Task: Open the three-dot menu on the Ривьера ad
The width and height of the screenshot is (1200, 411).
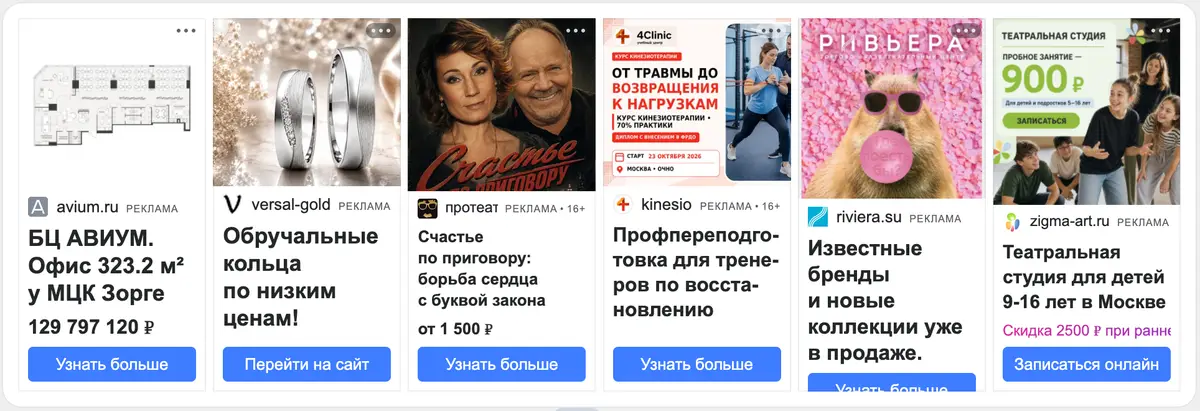Action: click(966, 31)
